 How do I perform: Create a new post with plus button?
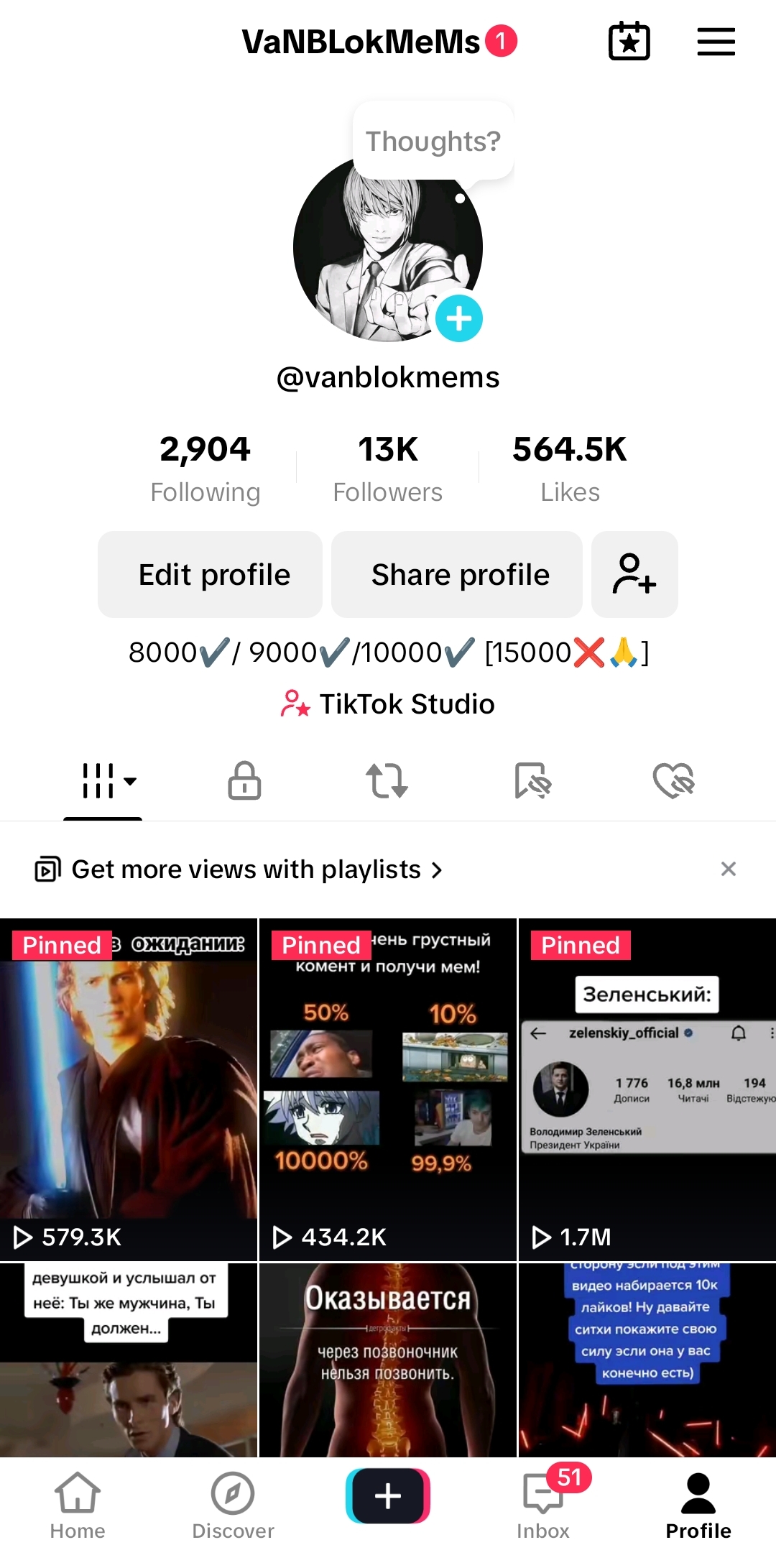pos(388,1496)
